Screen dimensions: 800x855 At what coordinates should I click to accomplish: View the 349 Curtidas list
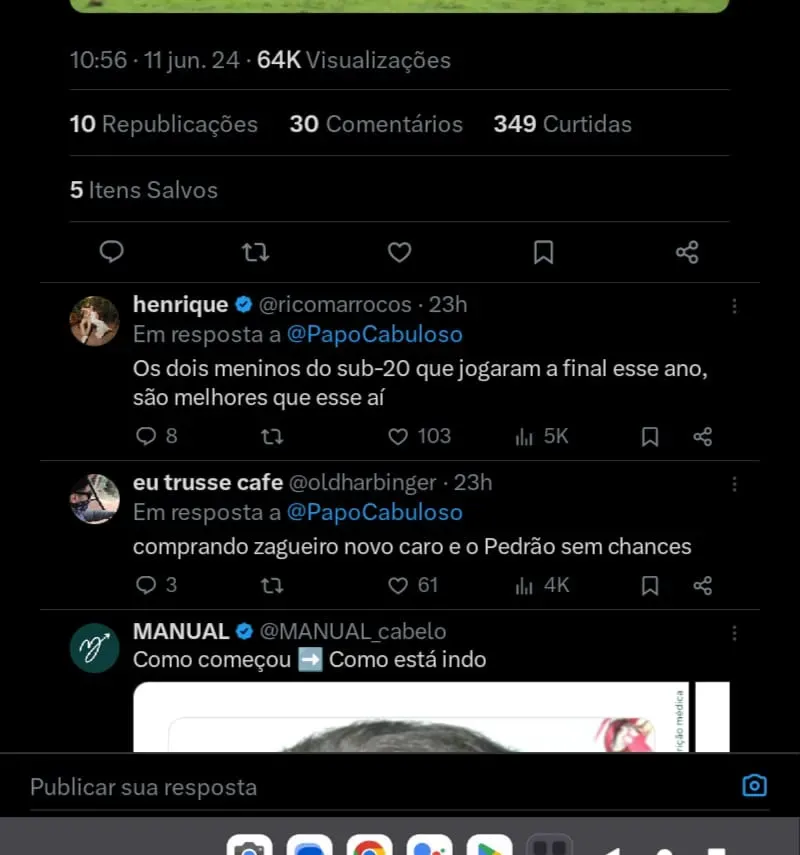[x=562, y=124]
